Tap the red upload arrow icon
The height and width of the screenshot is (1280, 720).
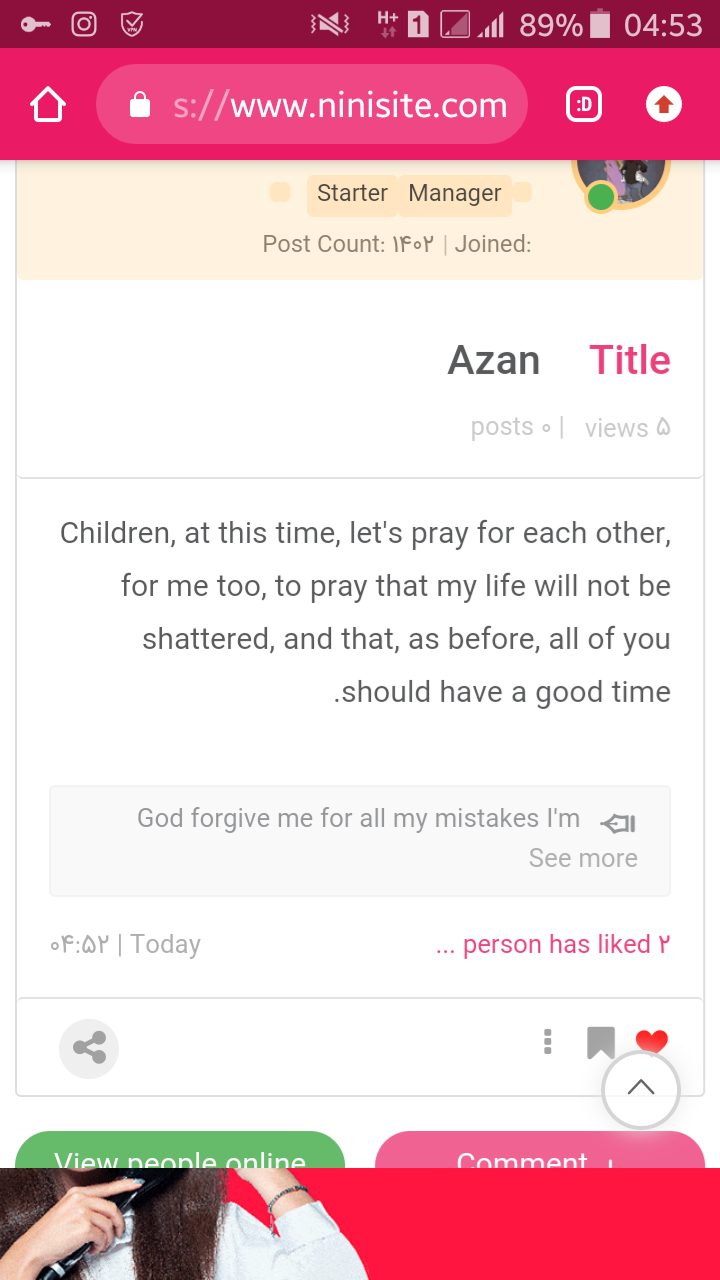[x=664, y=105]
